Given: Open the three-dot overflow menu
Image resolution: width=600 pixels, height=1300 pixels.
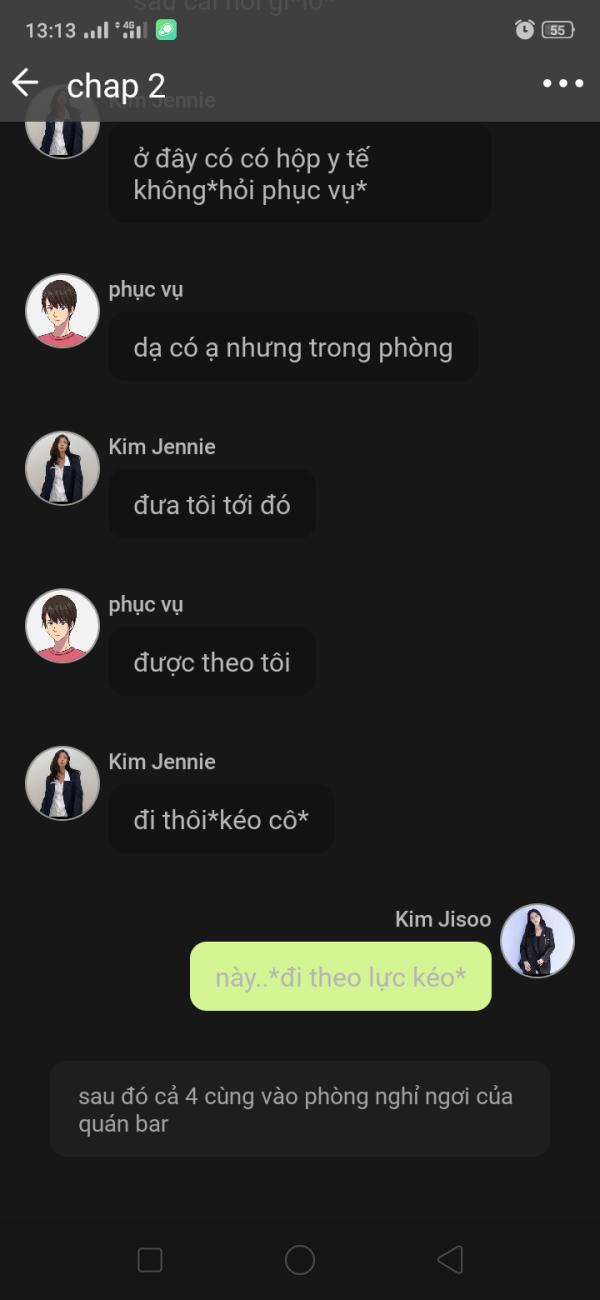Looking at the screenshot, I should [562, 84].
